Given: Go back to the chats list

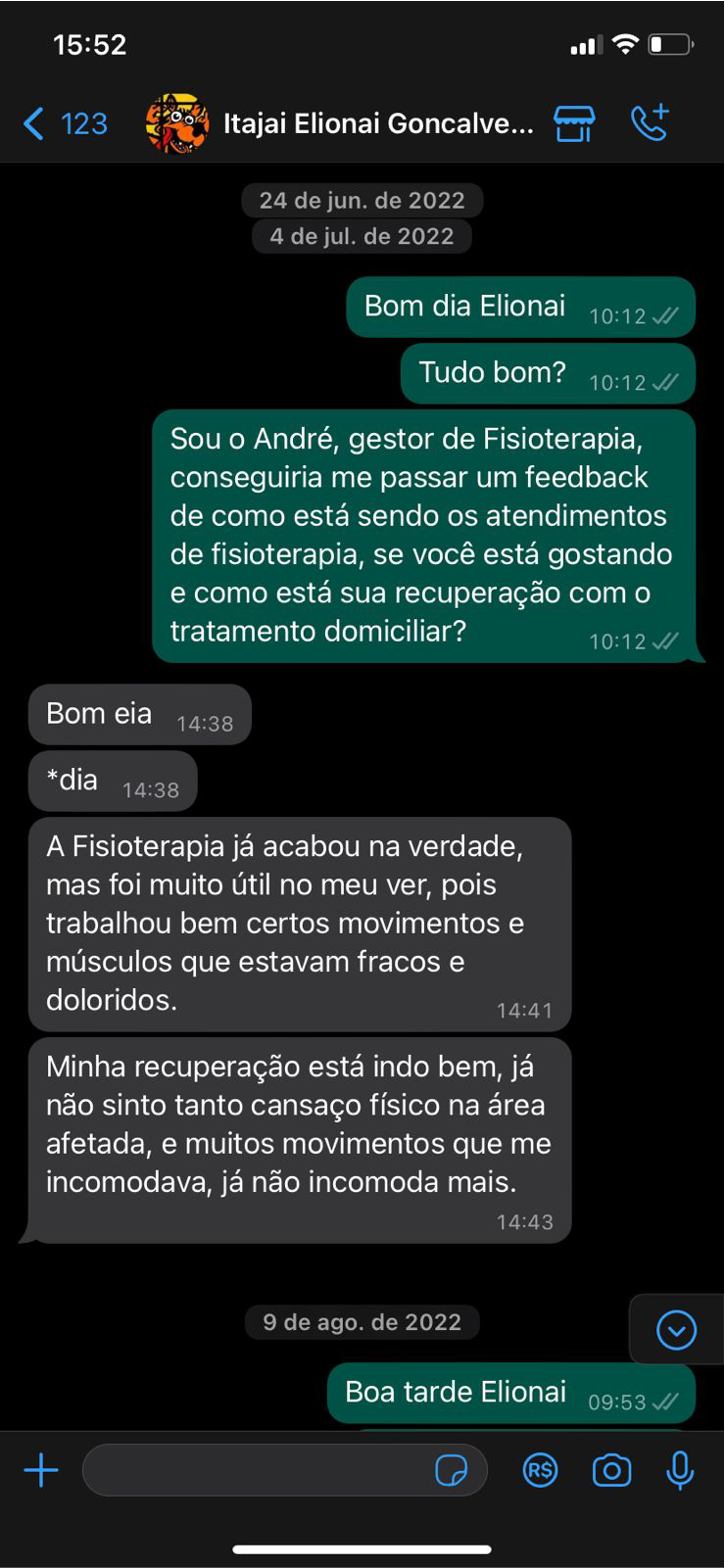Looking at the screenshot, I should point(63,124).
